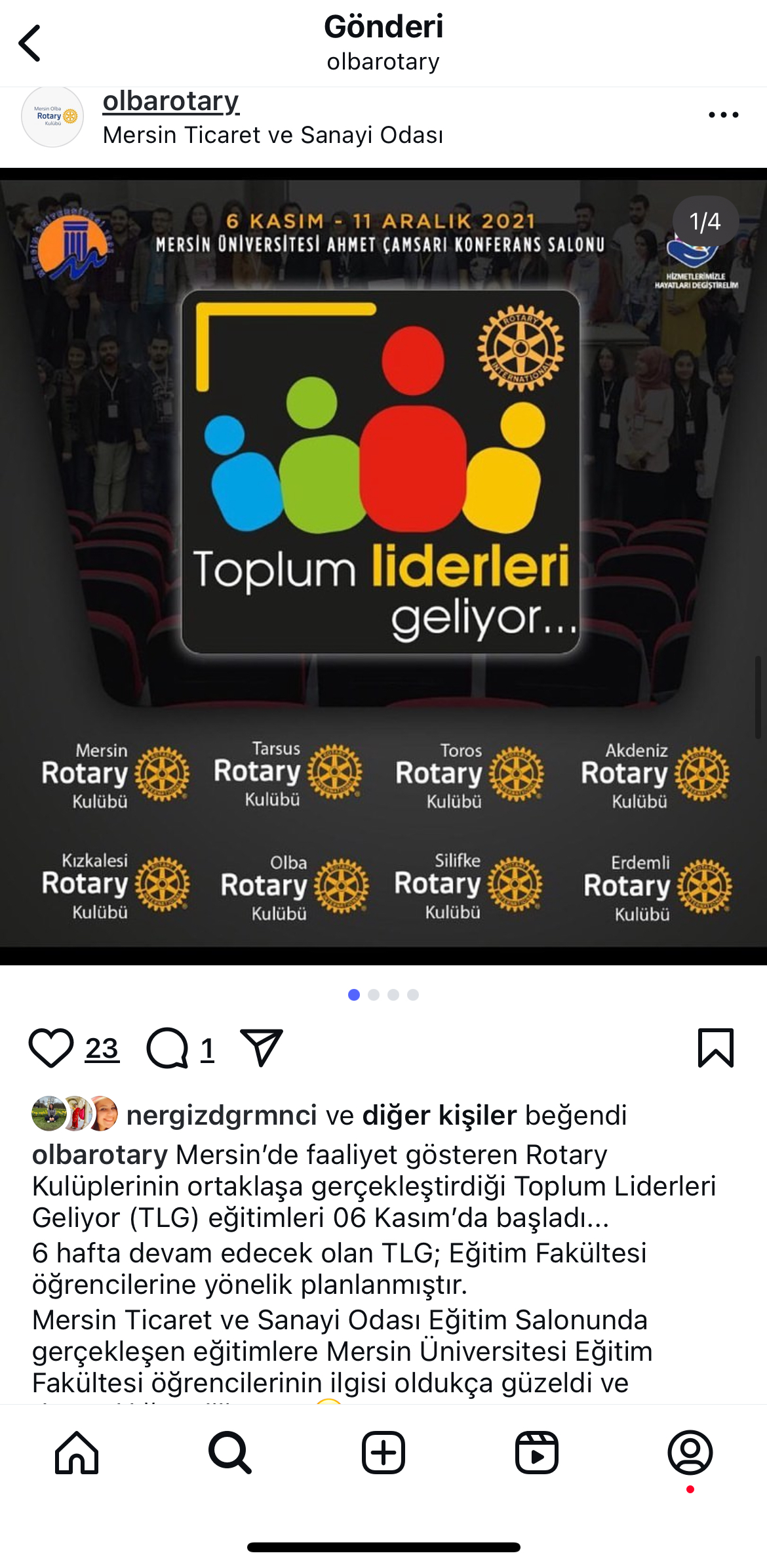The height and width of the screenshot is (1568, 767).
Task: Switch to the Profile tab
Action: pos(690,1452)
